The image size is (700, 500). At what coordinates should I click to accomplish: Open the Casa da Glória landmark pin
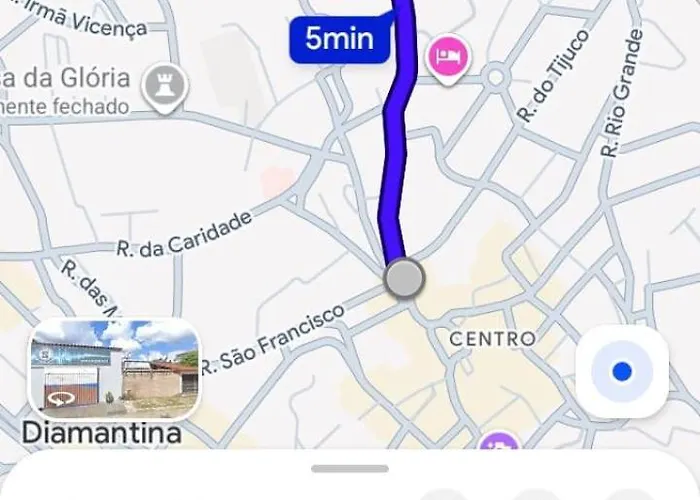pos(165,88)
